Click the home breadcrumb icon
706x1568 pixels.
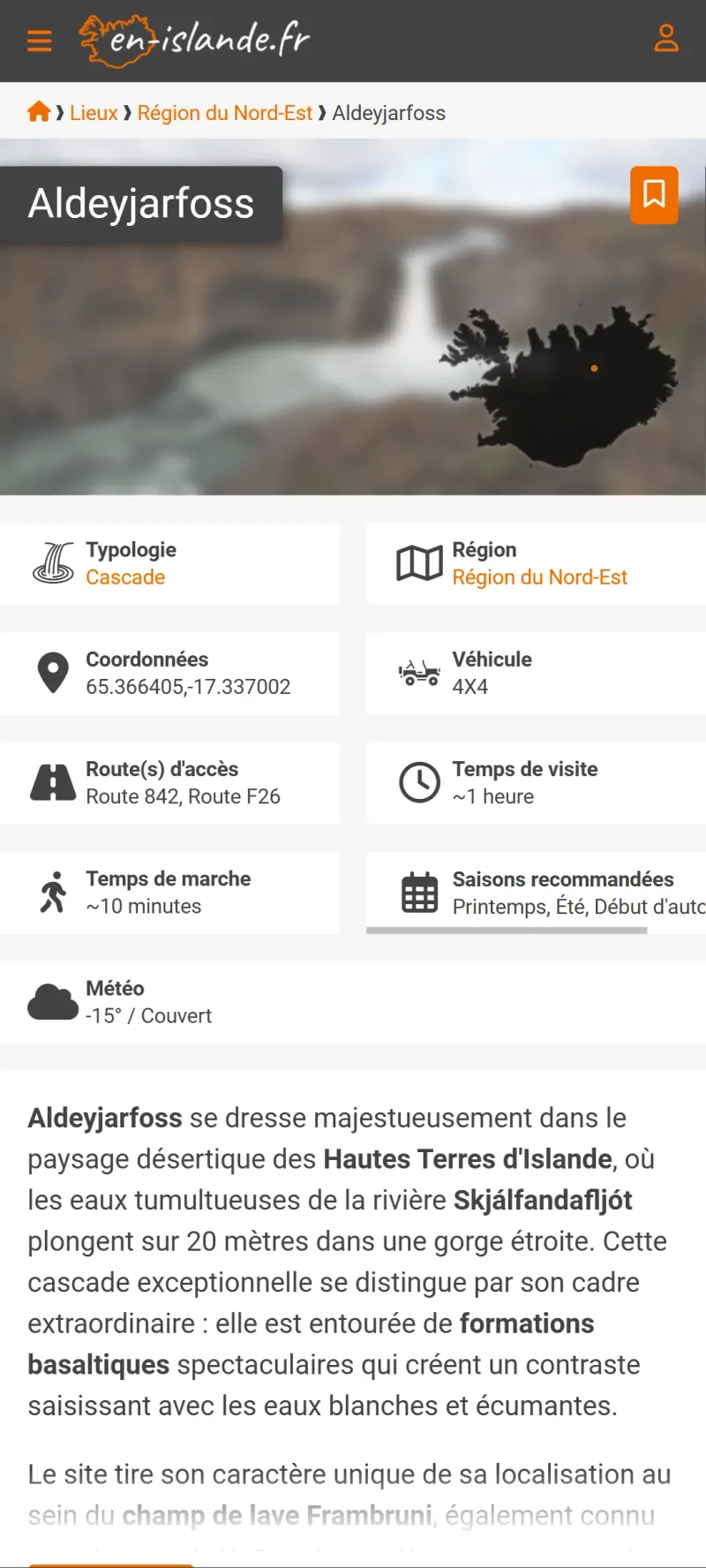pyautogui.click(x=39, y=111)
